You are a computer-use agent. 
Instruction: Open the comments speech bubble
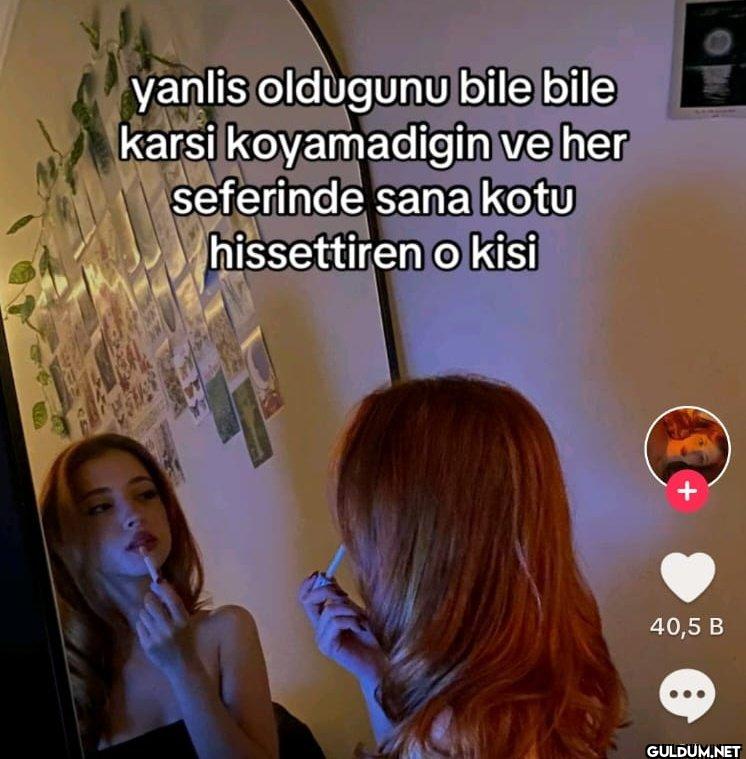tap(688, 694)
